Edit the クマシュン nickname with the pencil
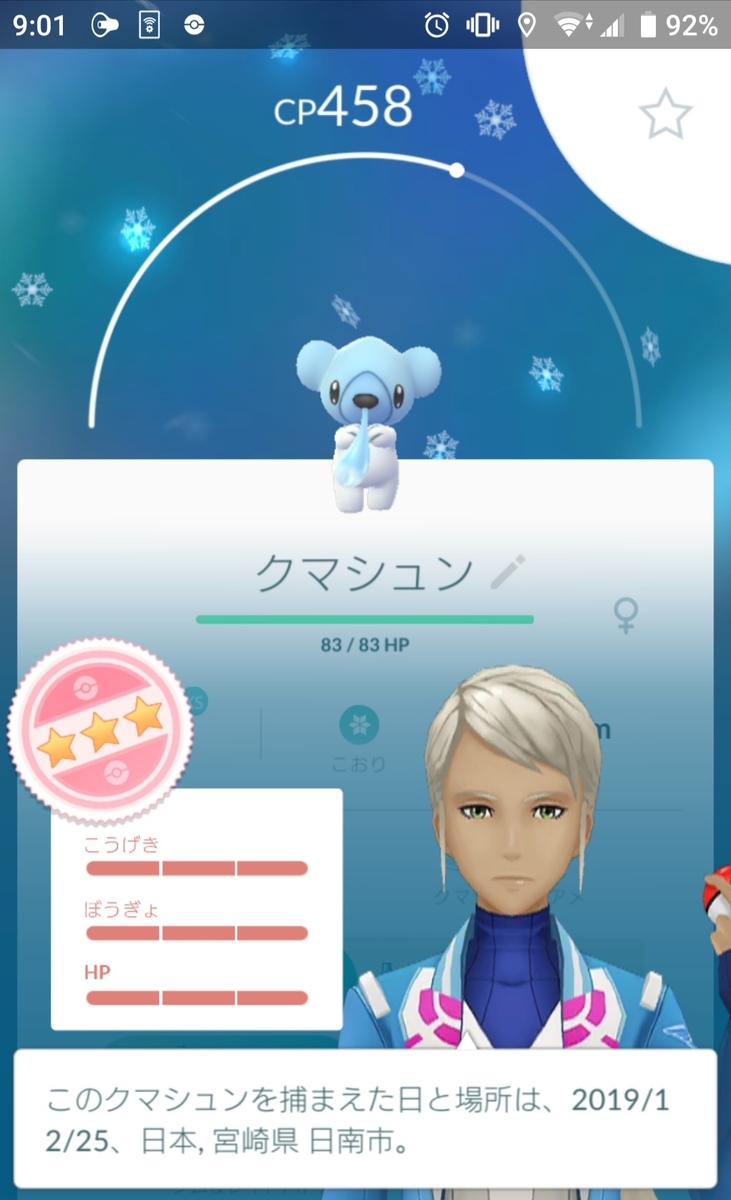Viewport: 731px width, 1200px height. (508, 573)
